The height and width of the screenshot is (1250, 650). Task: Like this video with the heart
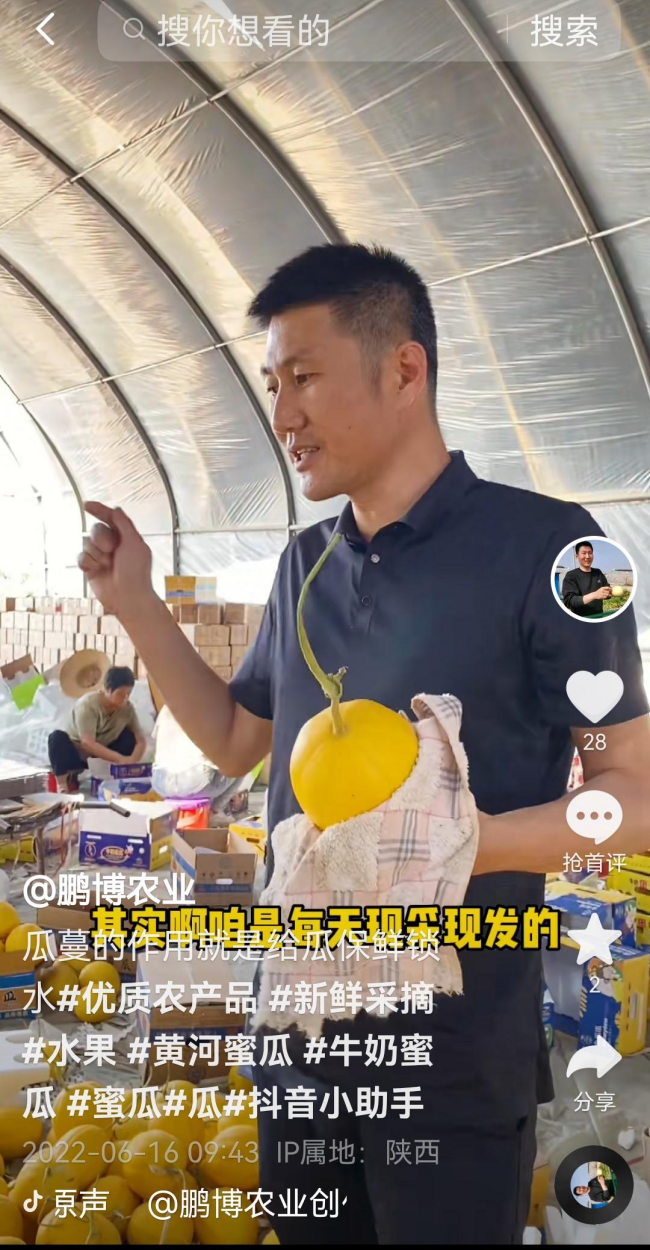(594, 696)
